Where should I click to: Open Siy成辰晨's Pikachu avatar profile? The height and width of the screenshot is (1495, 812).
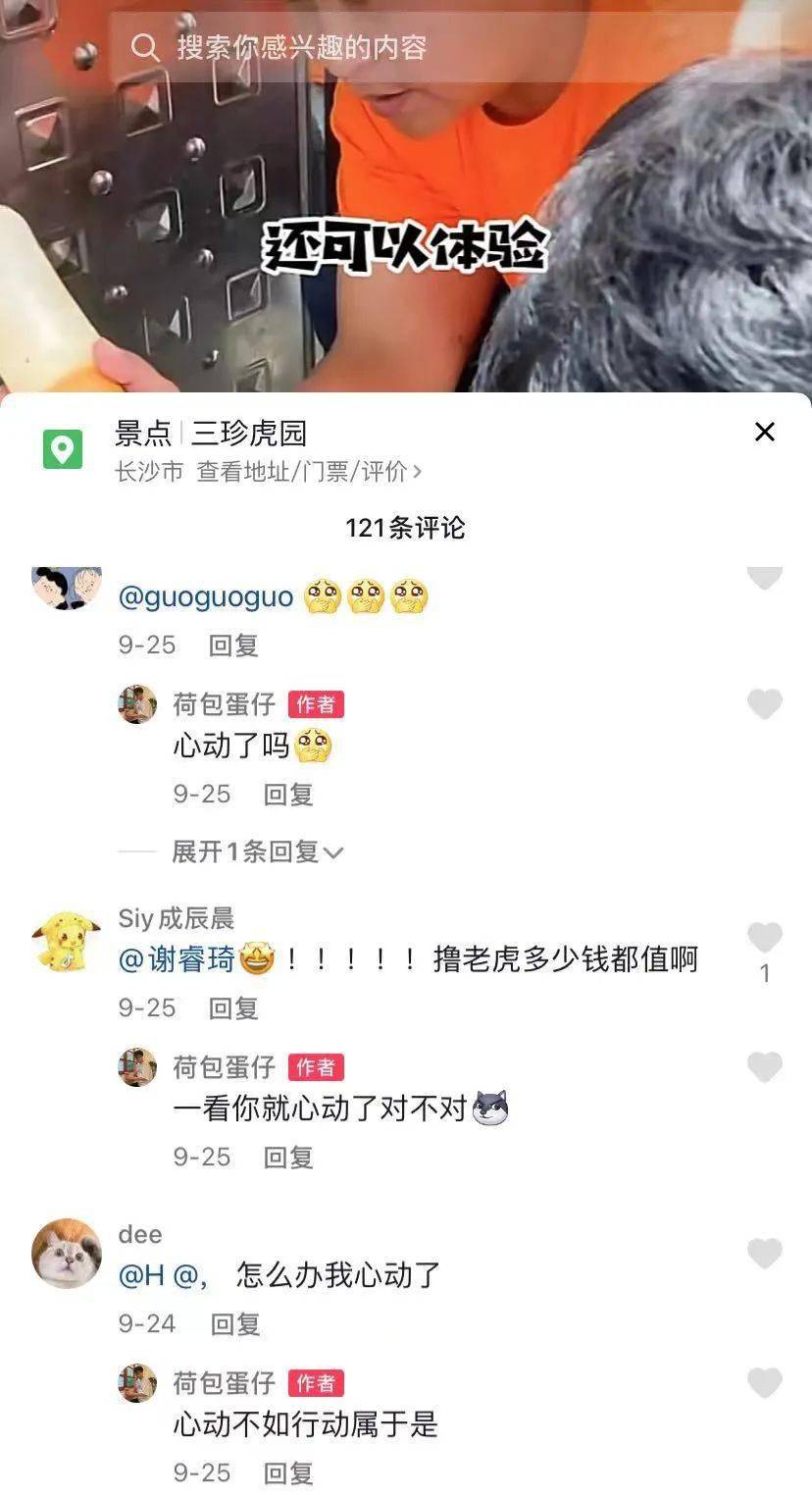67,940
